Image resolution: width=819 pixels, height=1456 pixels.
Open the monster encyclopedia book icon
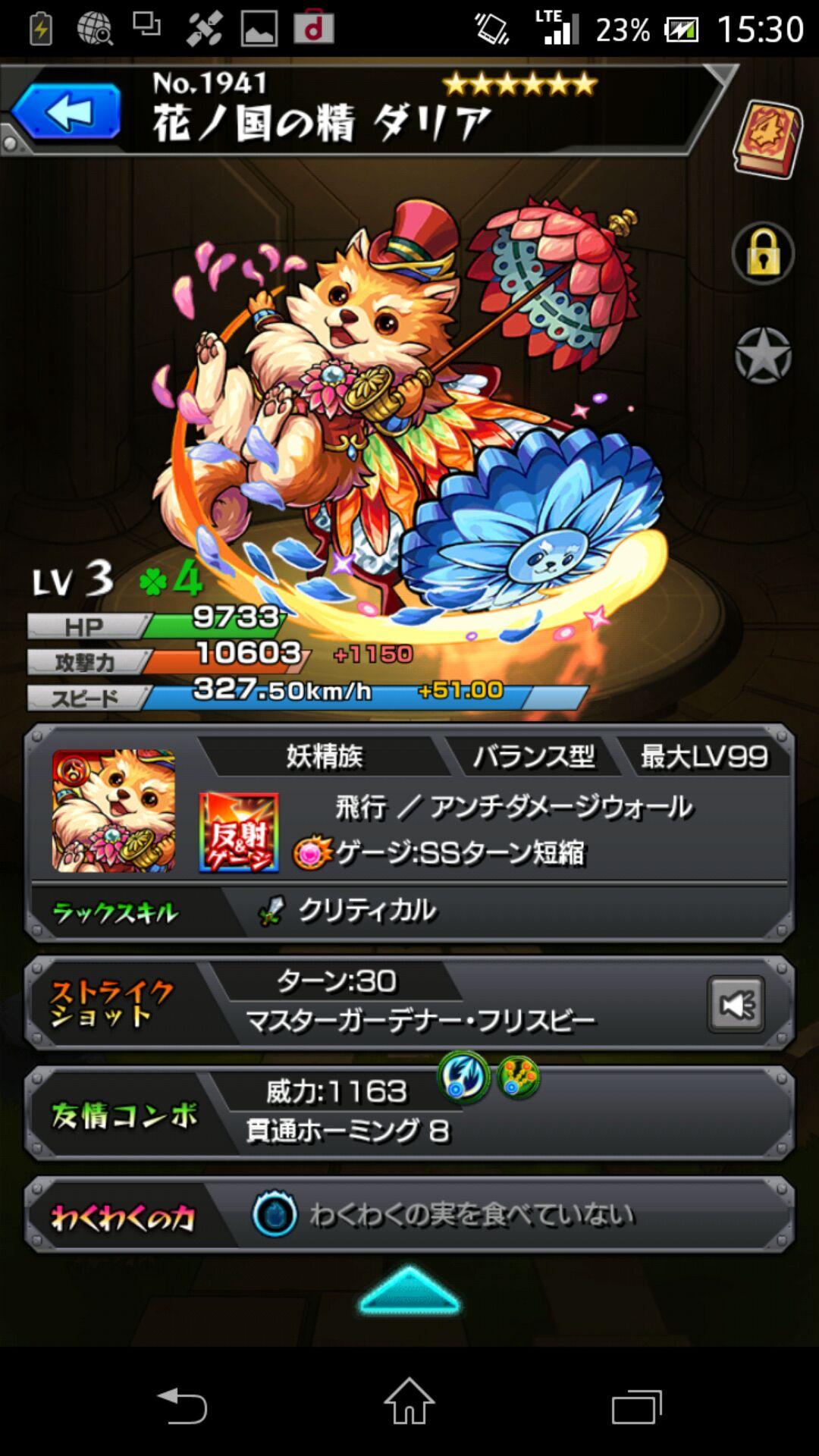(x=767, y=140)
